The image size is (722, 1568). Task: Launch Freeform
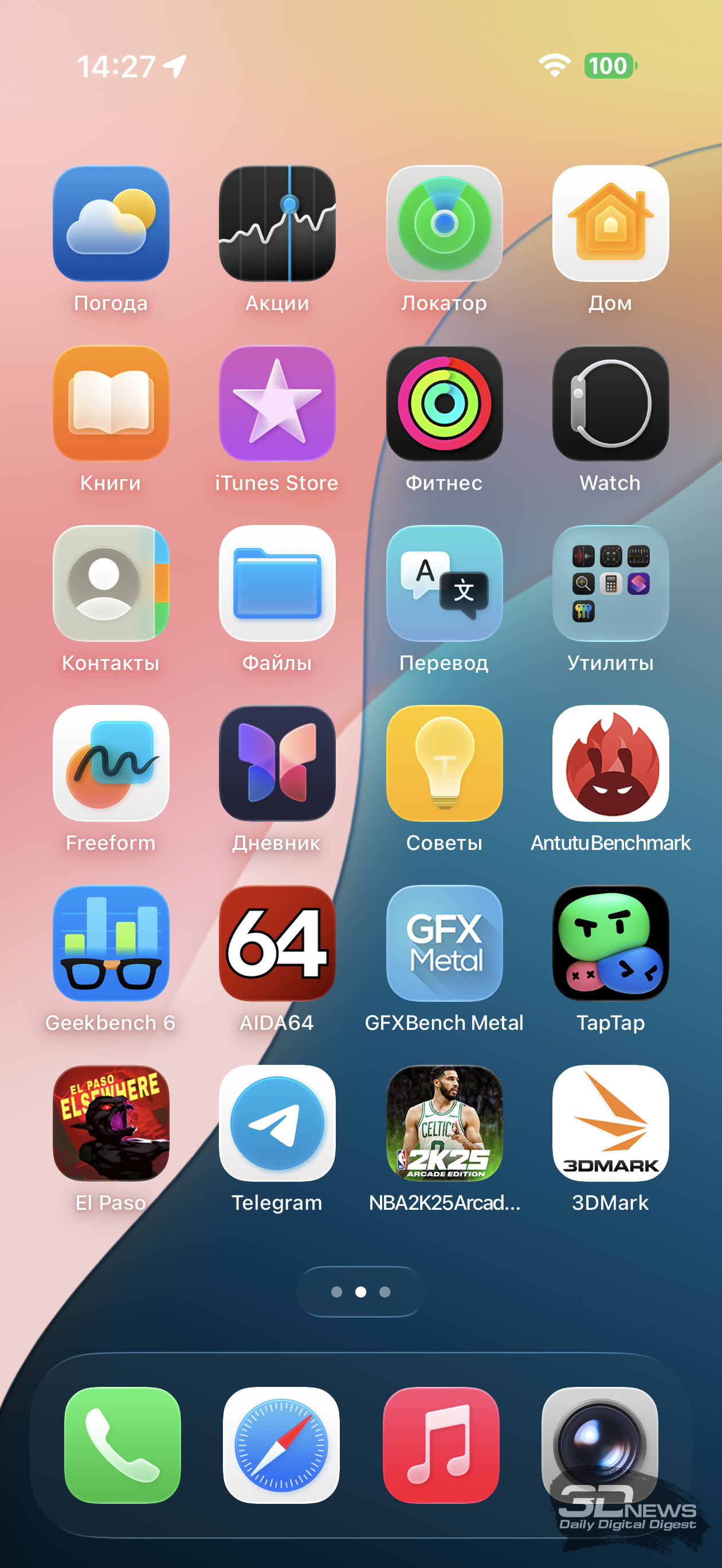111,763
